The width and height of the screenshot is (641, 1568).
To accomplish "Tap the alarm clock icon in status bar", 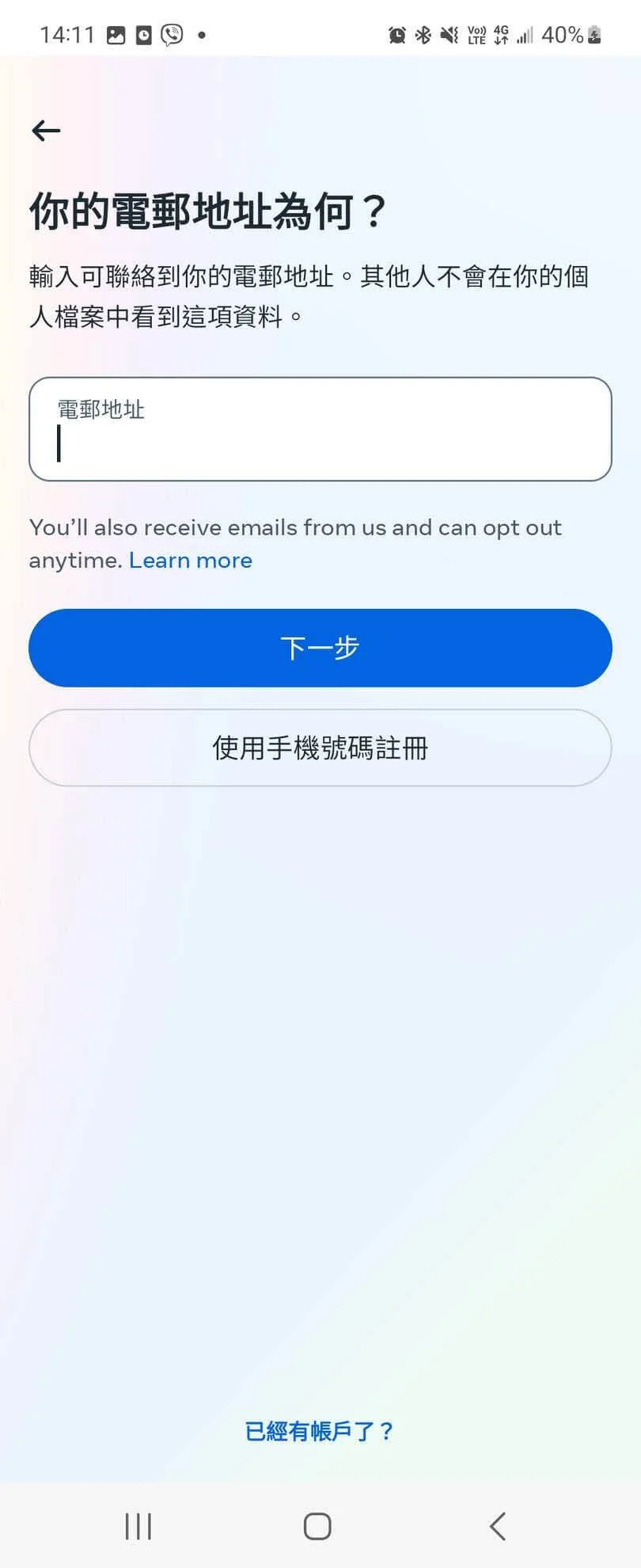I will [x=396, y=35].
